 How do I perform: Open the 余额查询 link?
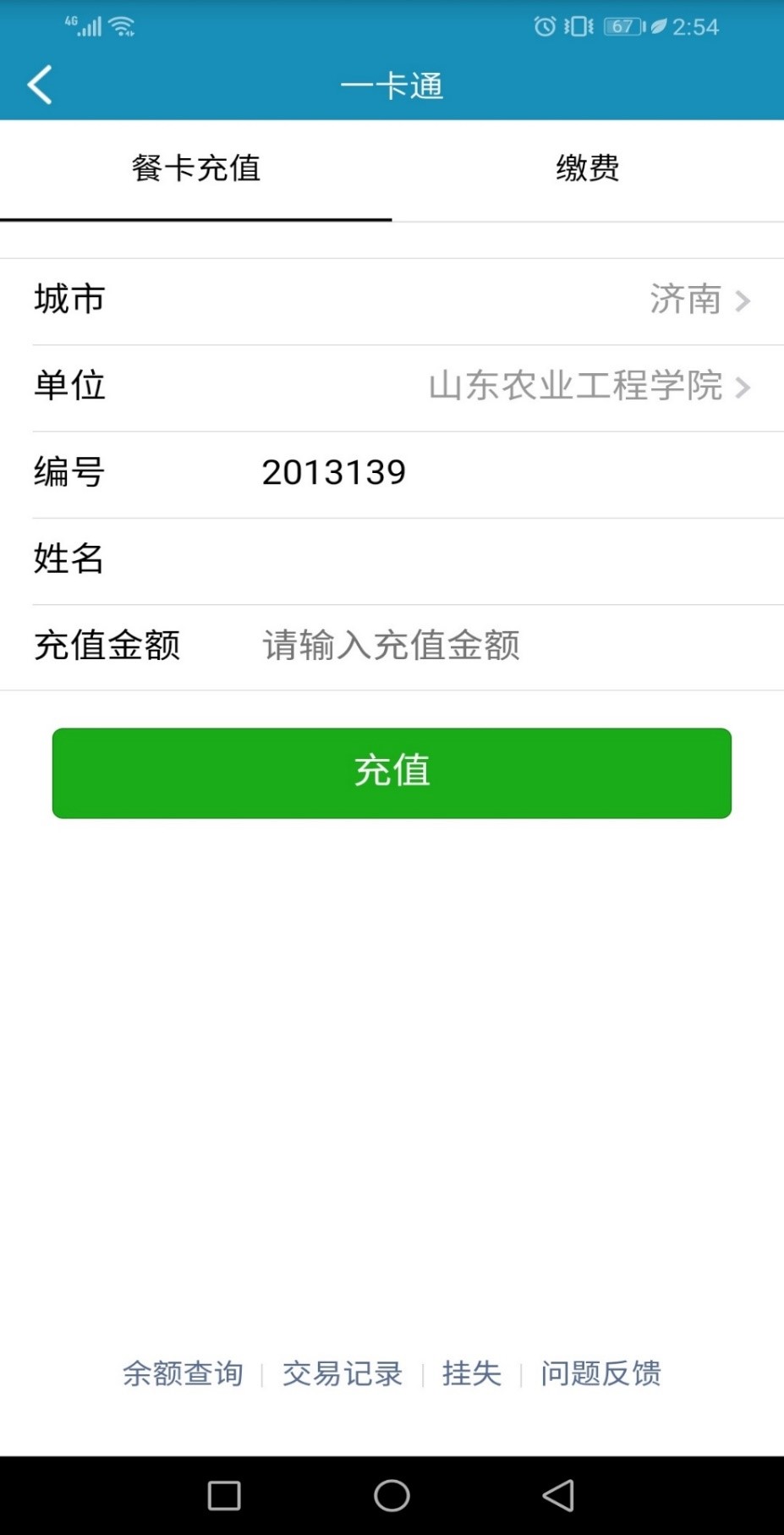coord(183,1373)
